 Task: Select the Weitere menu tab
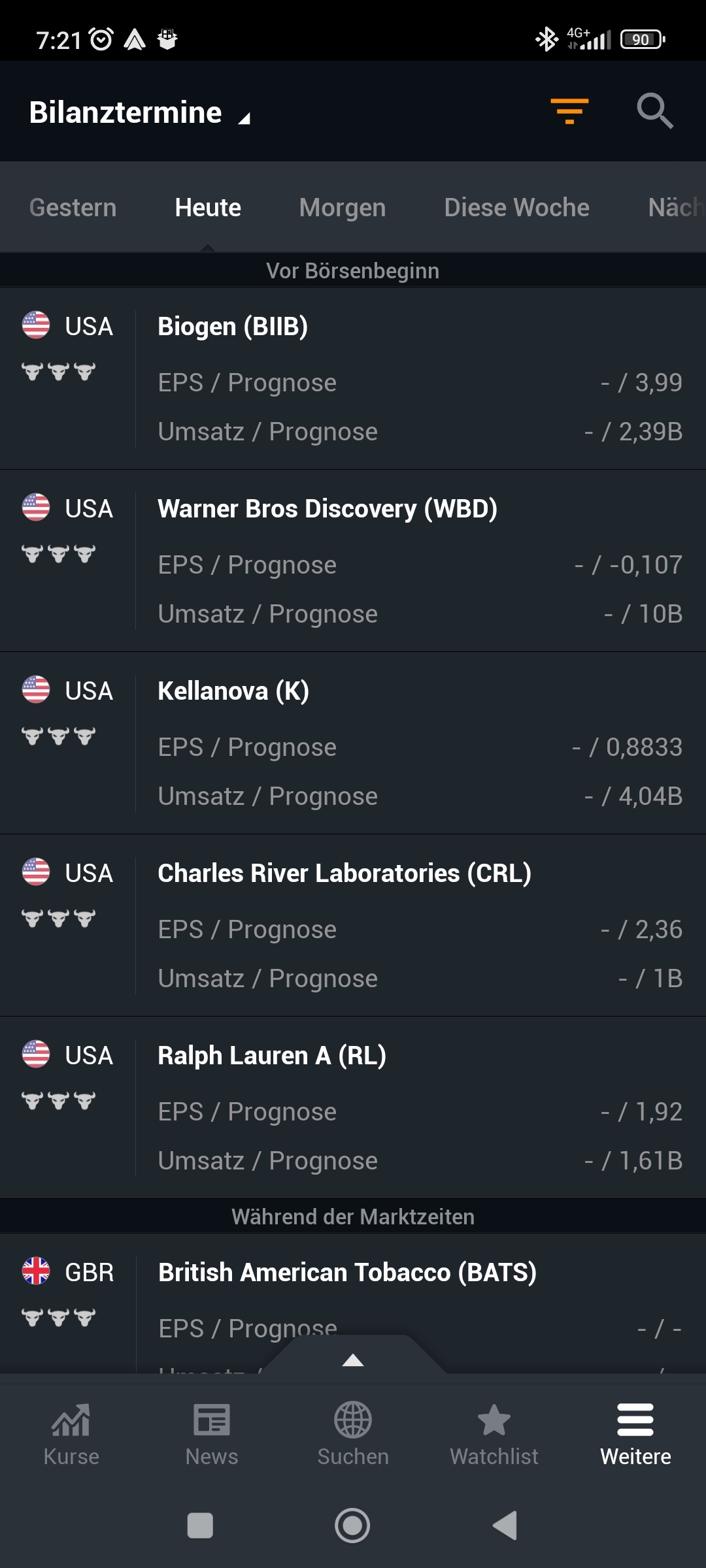pyautogui.click(x=635, y=1434)
